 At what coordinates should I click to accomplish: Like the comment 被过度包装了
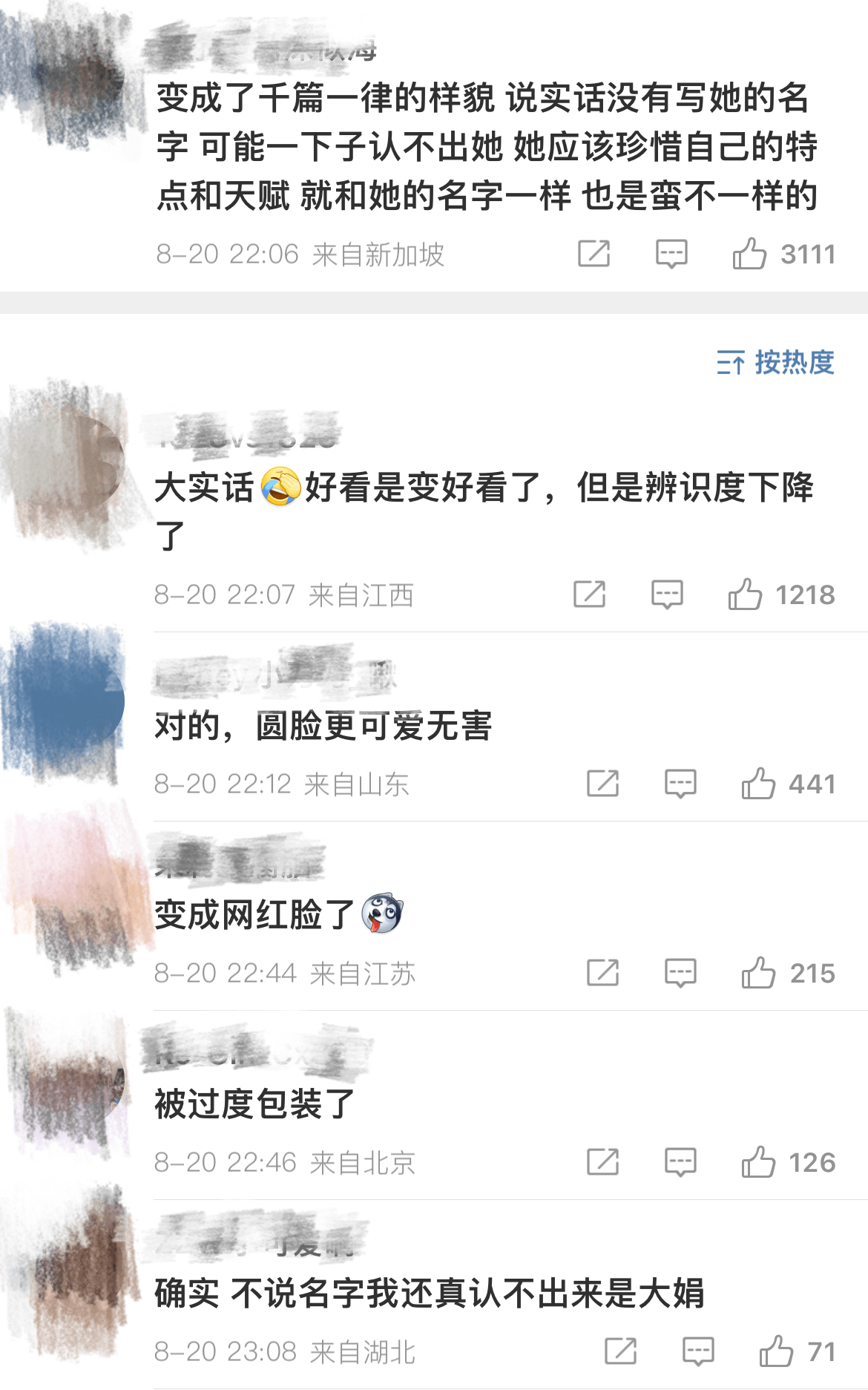coord(758,1162)
